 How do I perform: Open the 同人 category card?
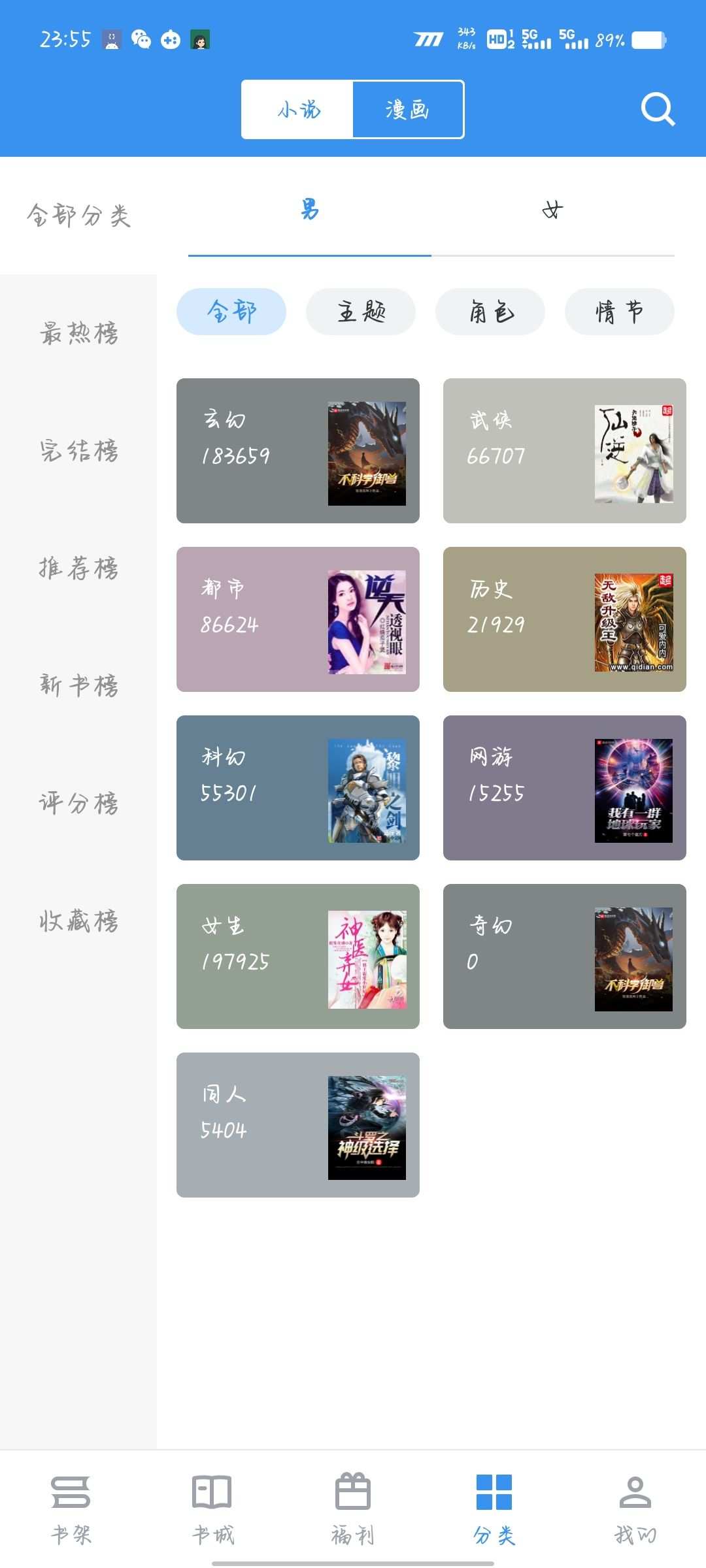298,1125
